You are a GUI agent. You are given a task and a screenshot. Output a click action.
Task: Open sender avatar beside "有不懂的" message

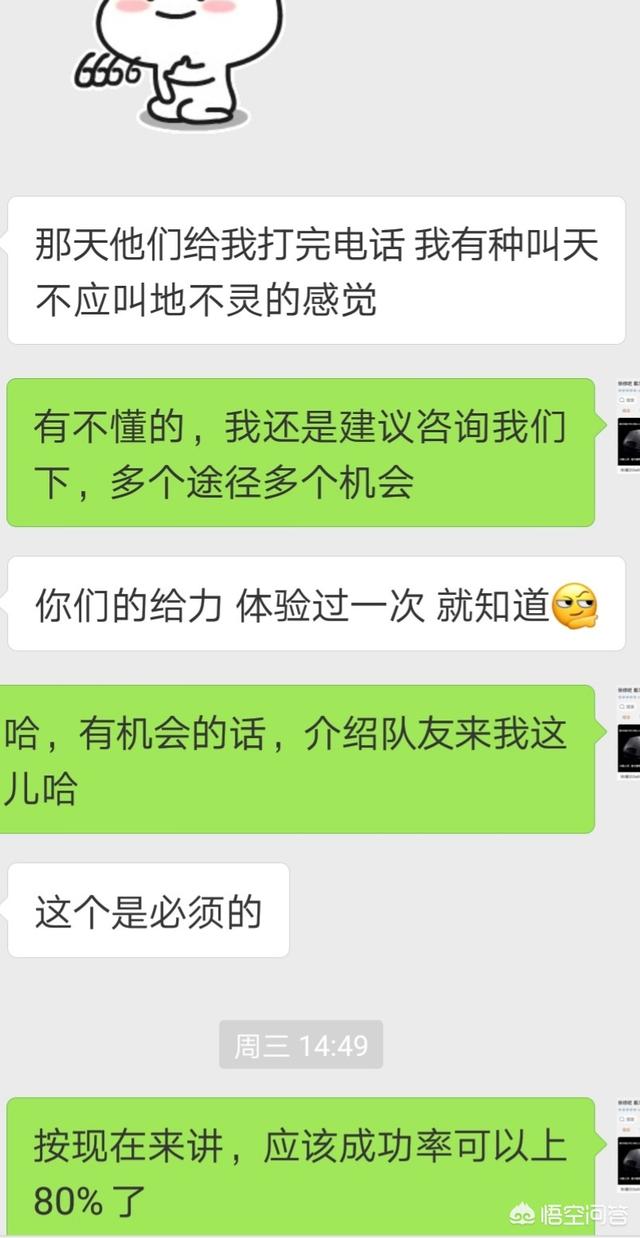coord(627,427)
